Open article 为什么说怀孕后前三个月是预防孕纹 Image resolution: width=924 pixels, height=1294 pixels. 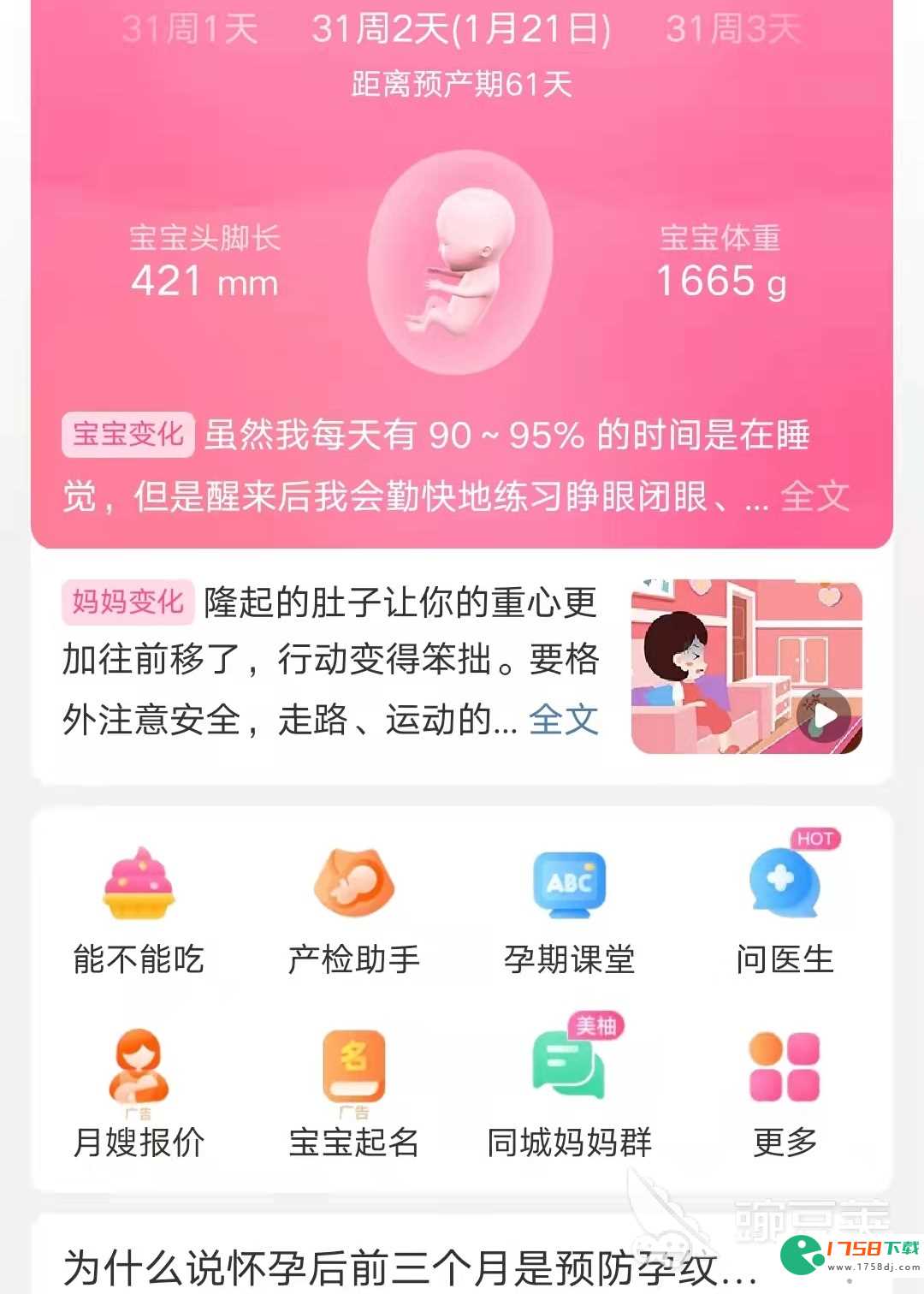click(x=411, y=1267)
